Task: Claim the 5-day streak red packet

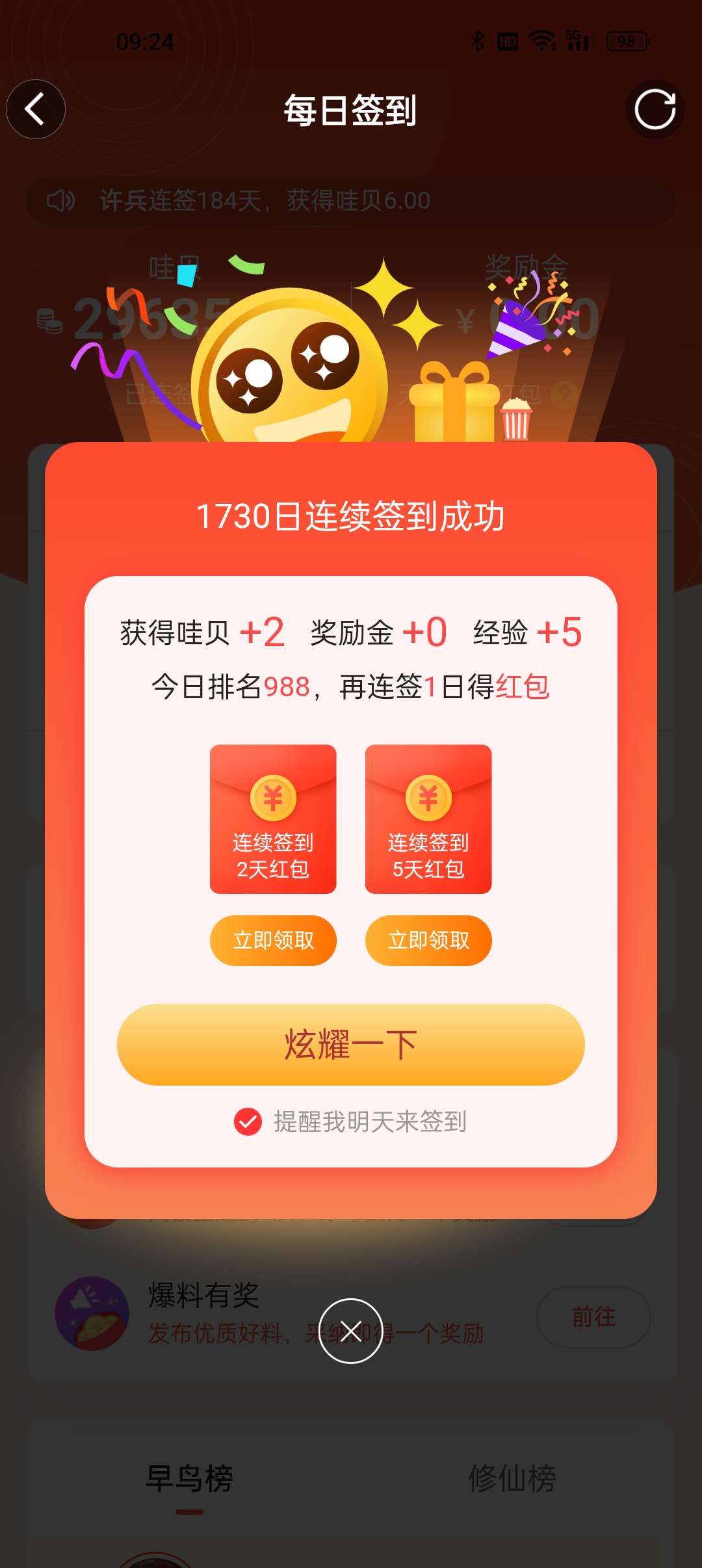Action: pos(428,940)
